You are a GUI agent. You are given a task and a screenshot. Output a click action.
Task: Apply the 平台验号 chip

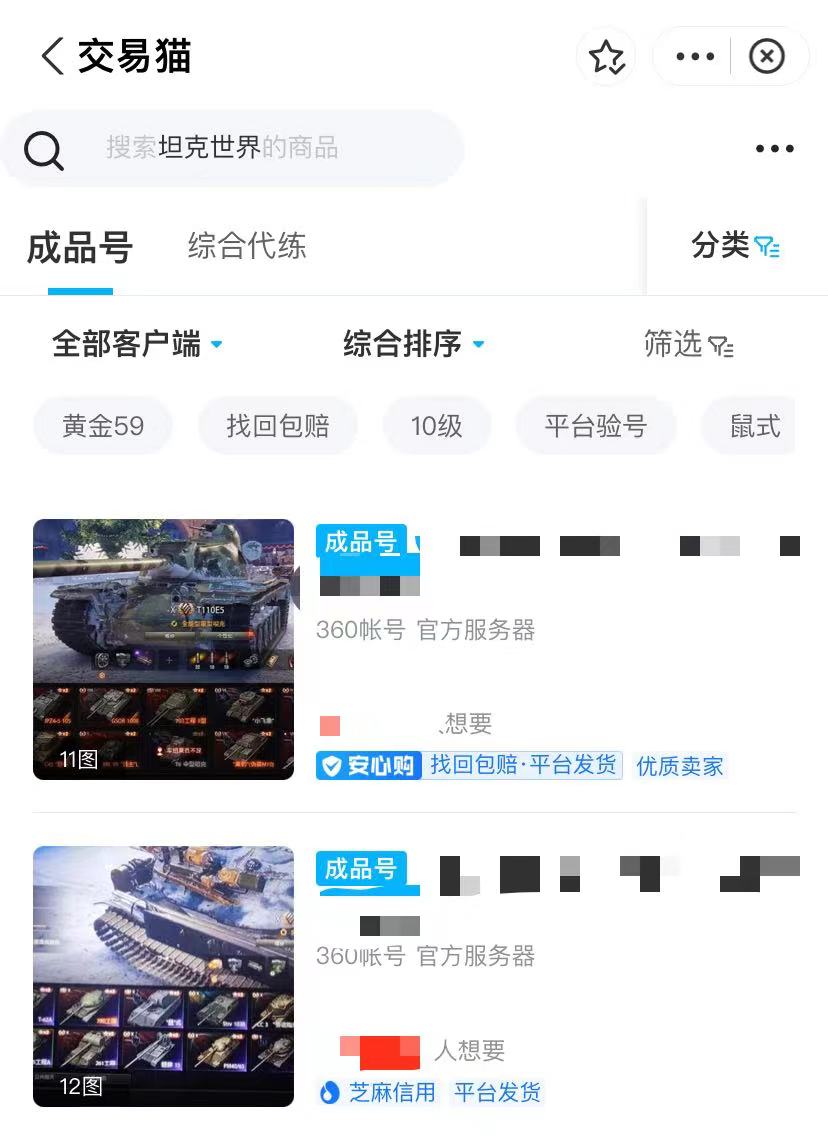pos(595,426)
